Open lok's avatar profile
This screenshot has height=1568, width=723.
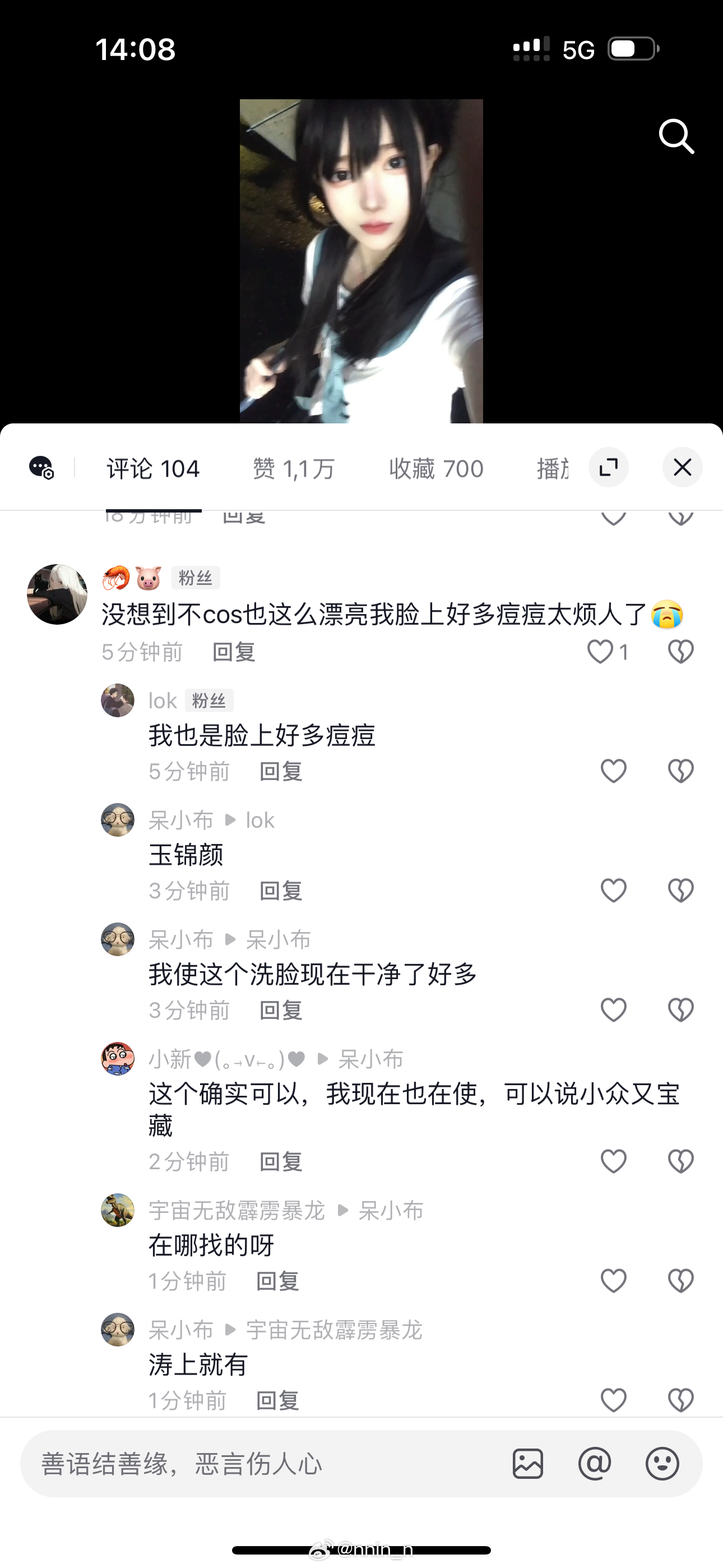[118, 700]
